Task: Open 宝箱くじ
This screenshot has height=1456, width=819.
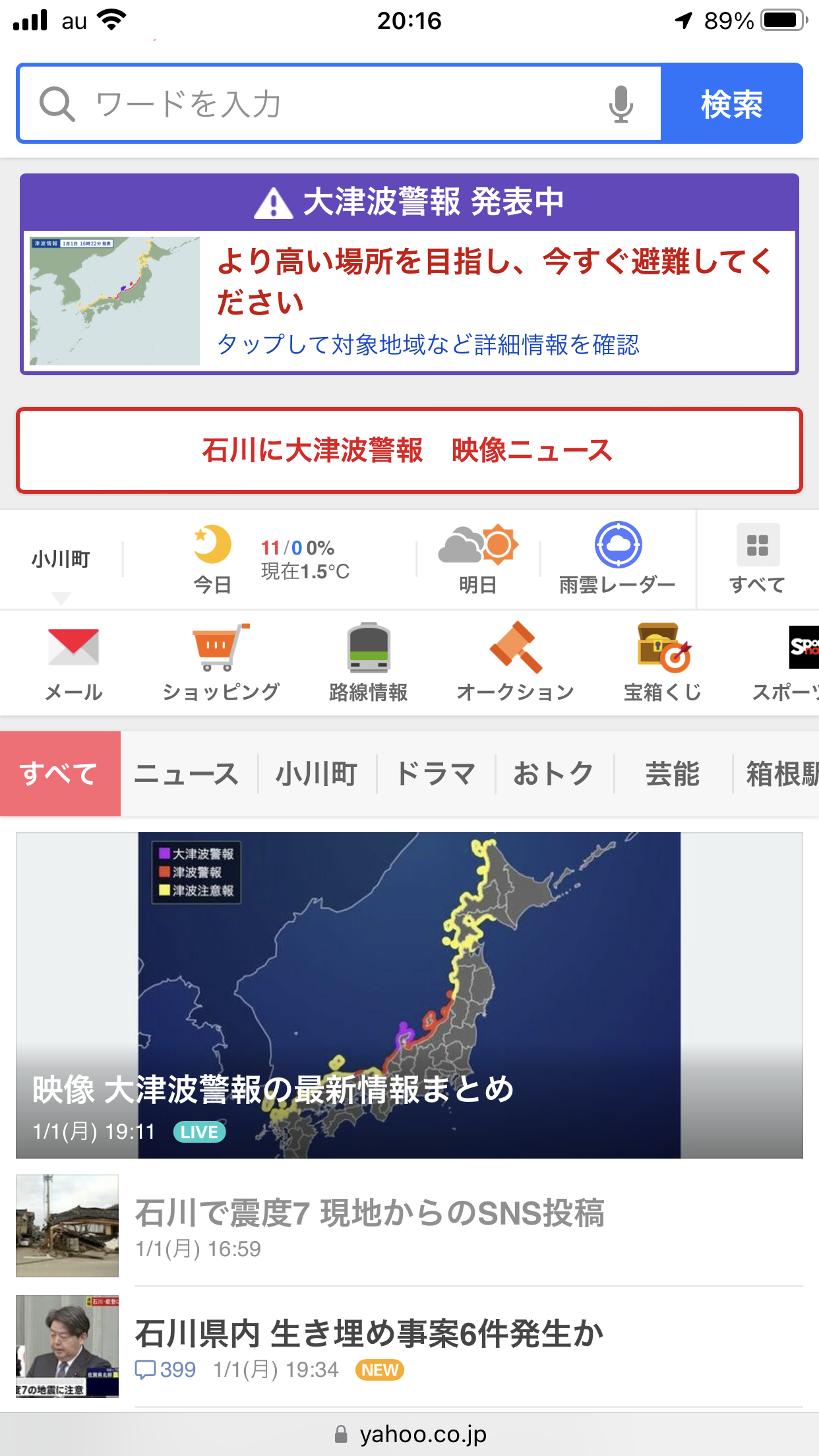Action: click(x=663, y=664)
